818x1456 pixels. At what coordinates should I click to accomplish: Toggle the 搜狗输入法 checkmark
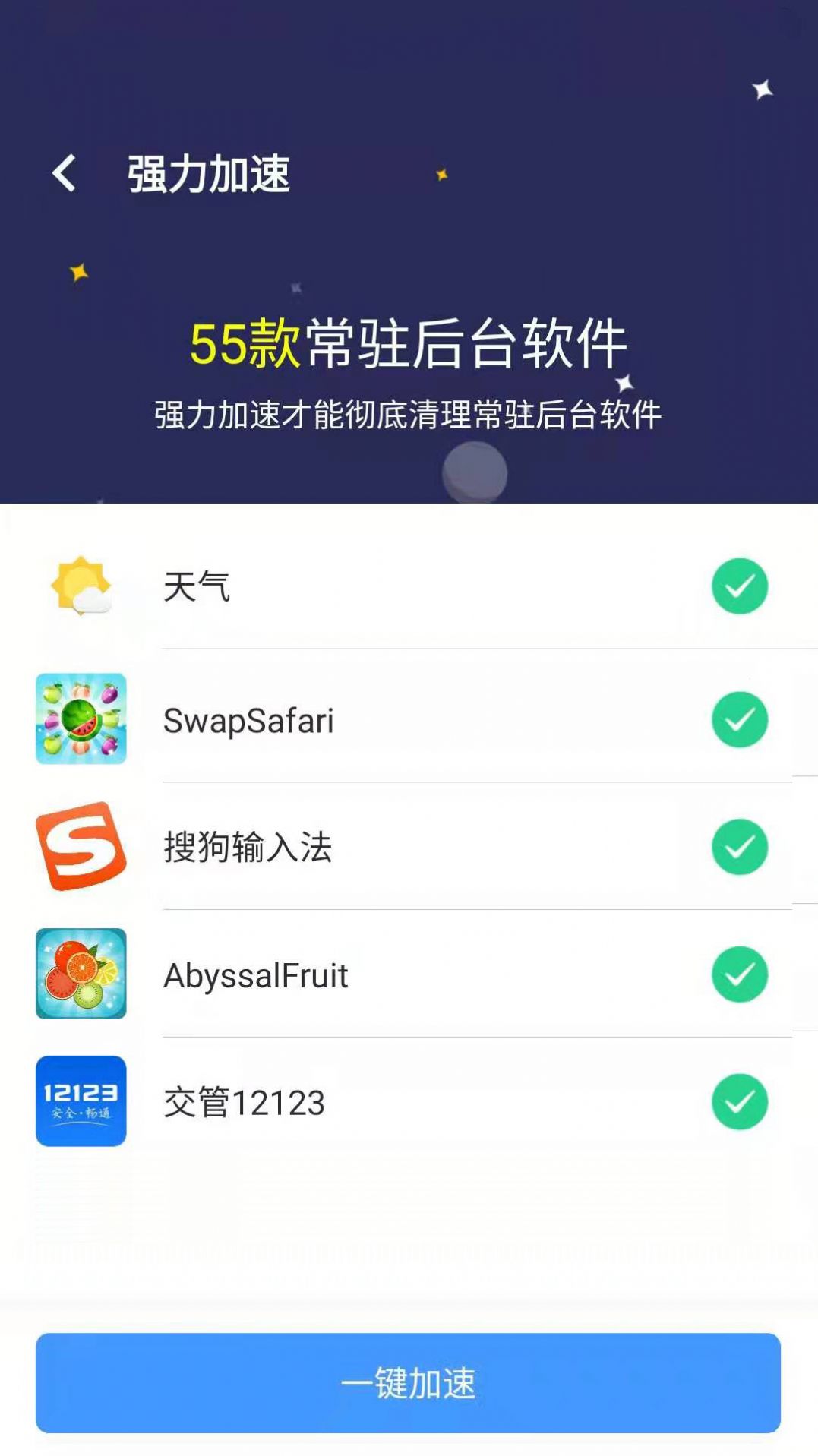(739, 847)
